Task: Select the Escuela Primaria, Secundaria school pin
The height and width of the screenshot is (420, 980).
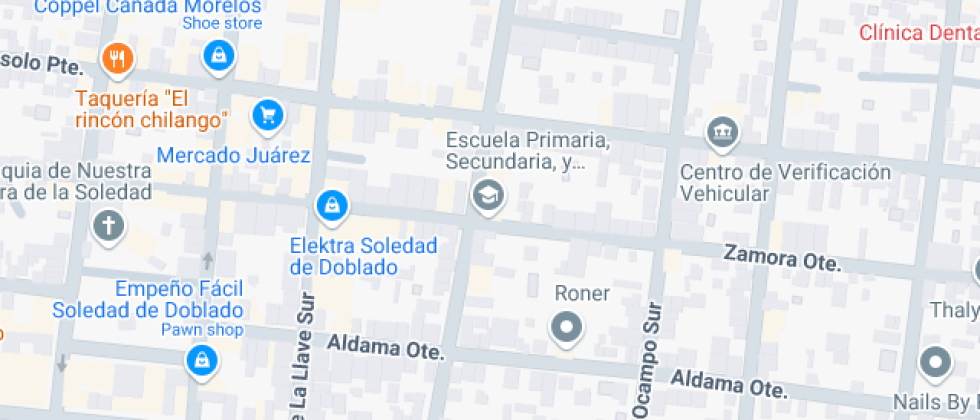Action: [488, 194]
